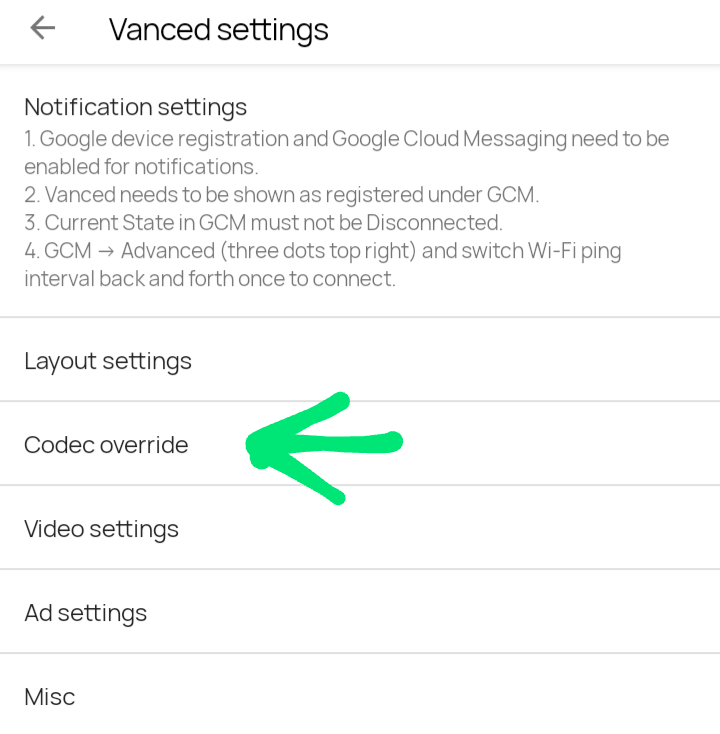This screenshot has height=734, width=720.
Task: Return to previous screen via the arrow icon
Action: tap(42, 28)
